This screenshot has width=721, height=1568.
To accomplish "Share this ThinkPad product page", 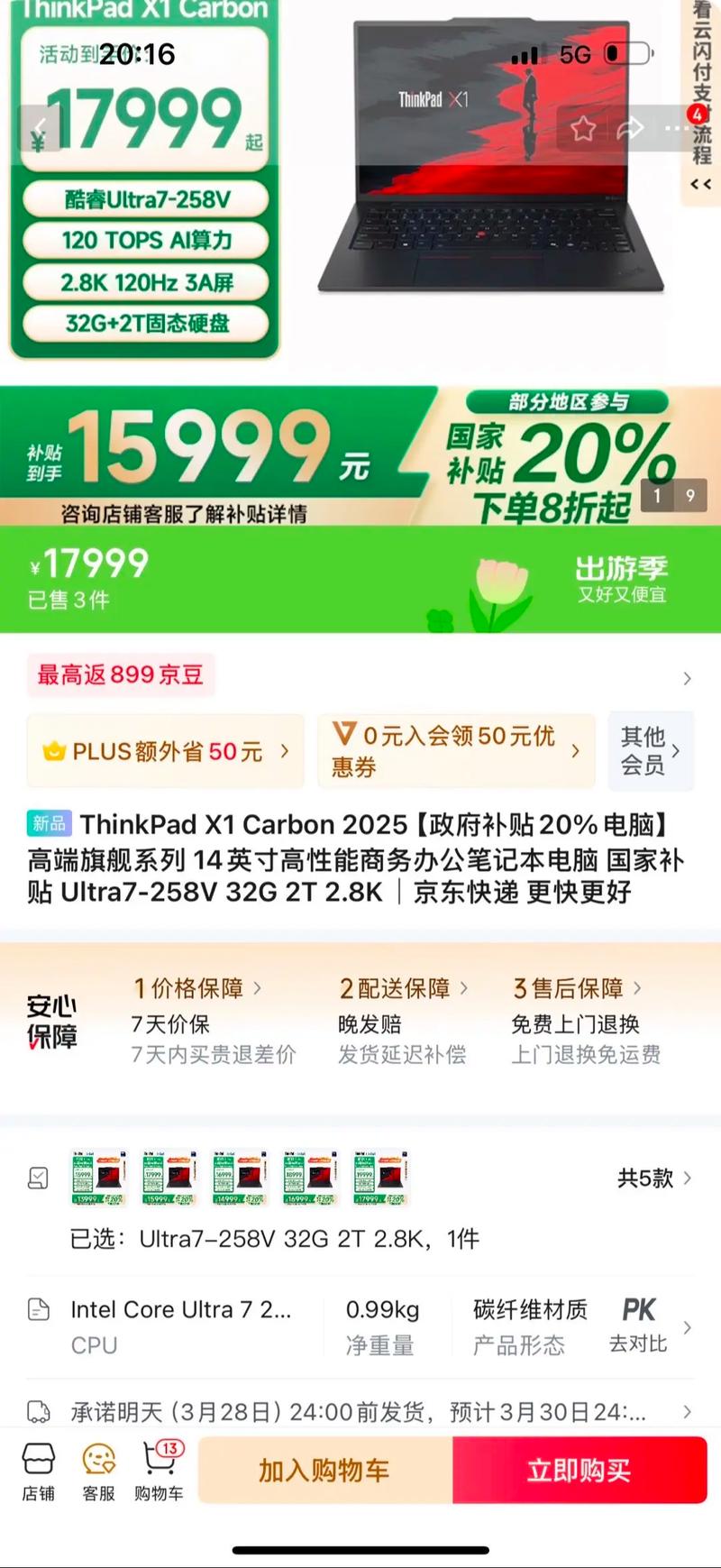I will tap(630, 128).
